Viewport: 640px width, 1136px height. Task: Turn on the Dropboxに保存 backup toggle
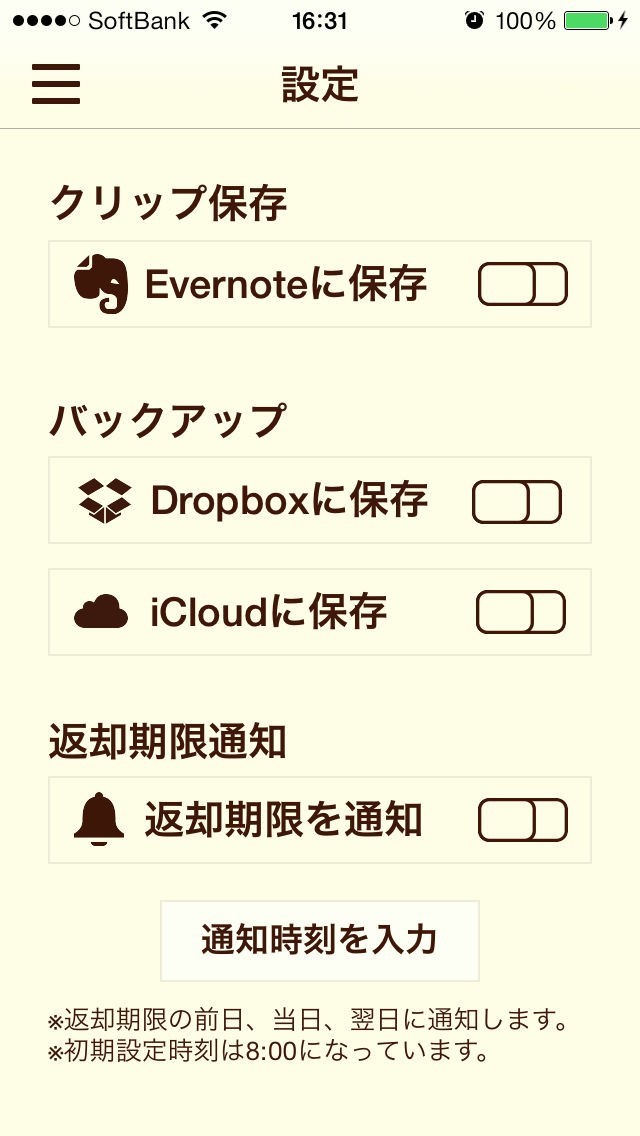pyautogui.click(x=517, y=501)
